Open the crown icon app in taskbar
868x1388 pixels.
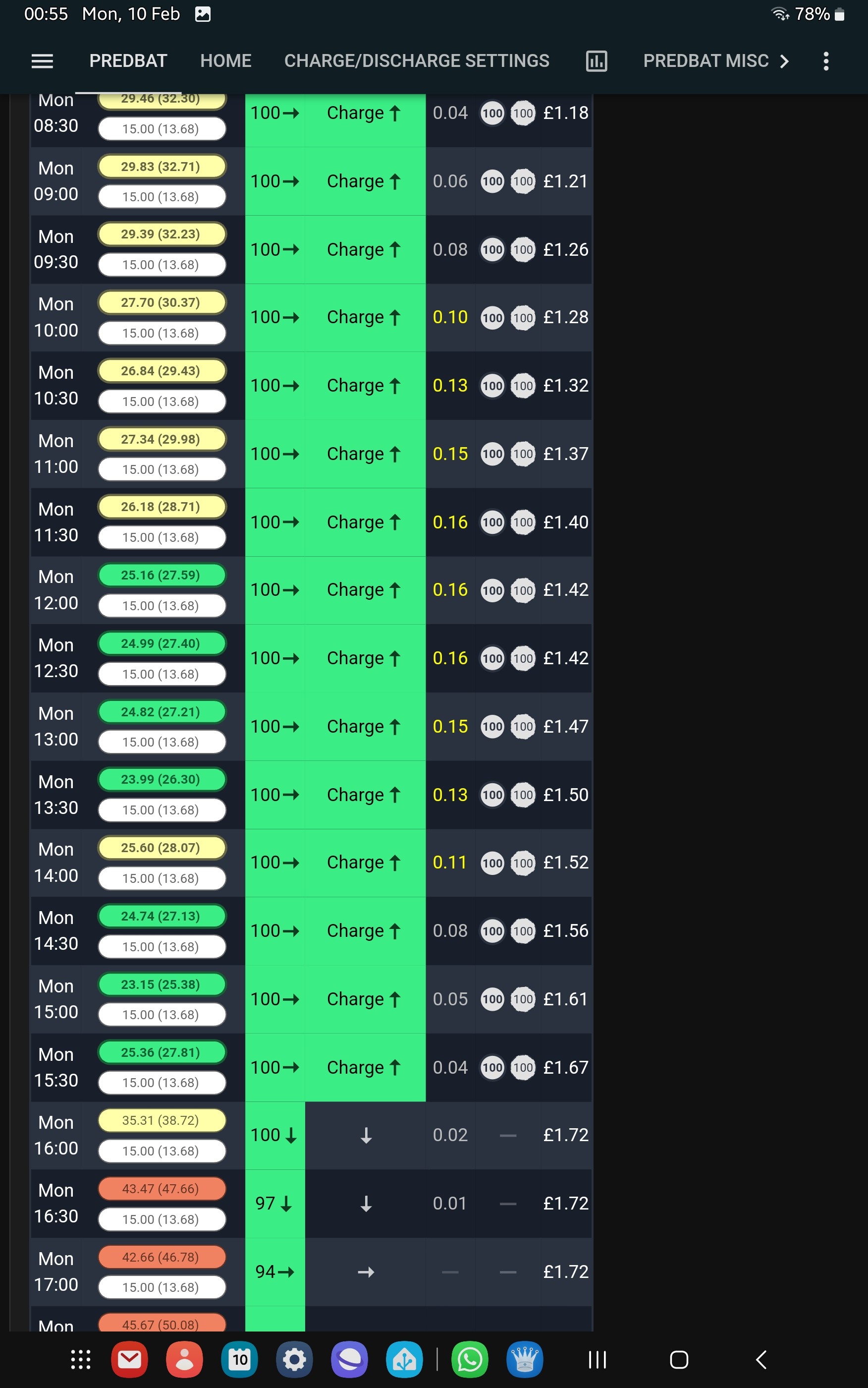coord(525,1359)
